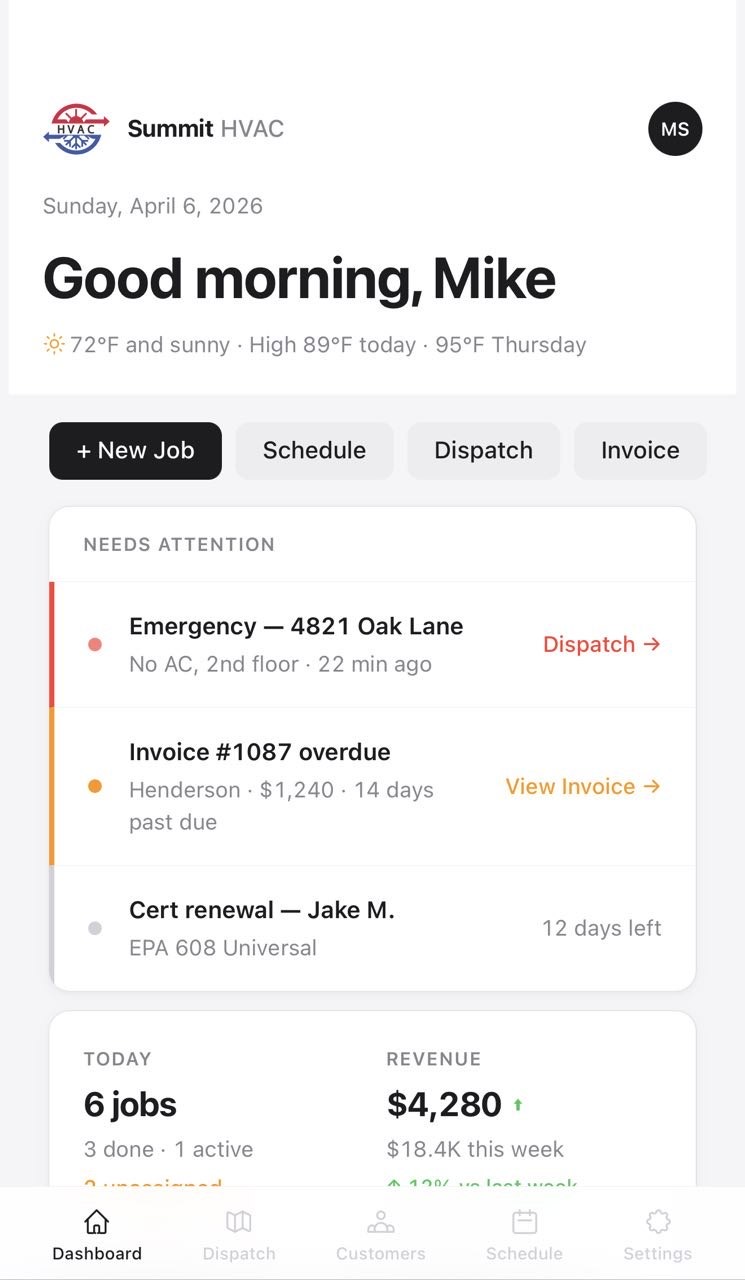Screen dimensions: 745x1280
Task: Click the Summit HVAC logo
Action: point(75,129)
